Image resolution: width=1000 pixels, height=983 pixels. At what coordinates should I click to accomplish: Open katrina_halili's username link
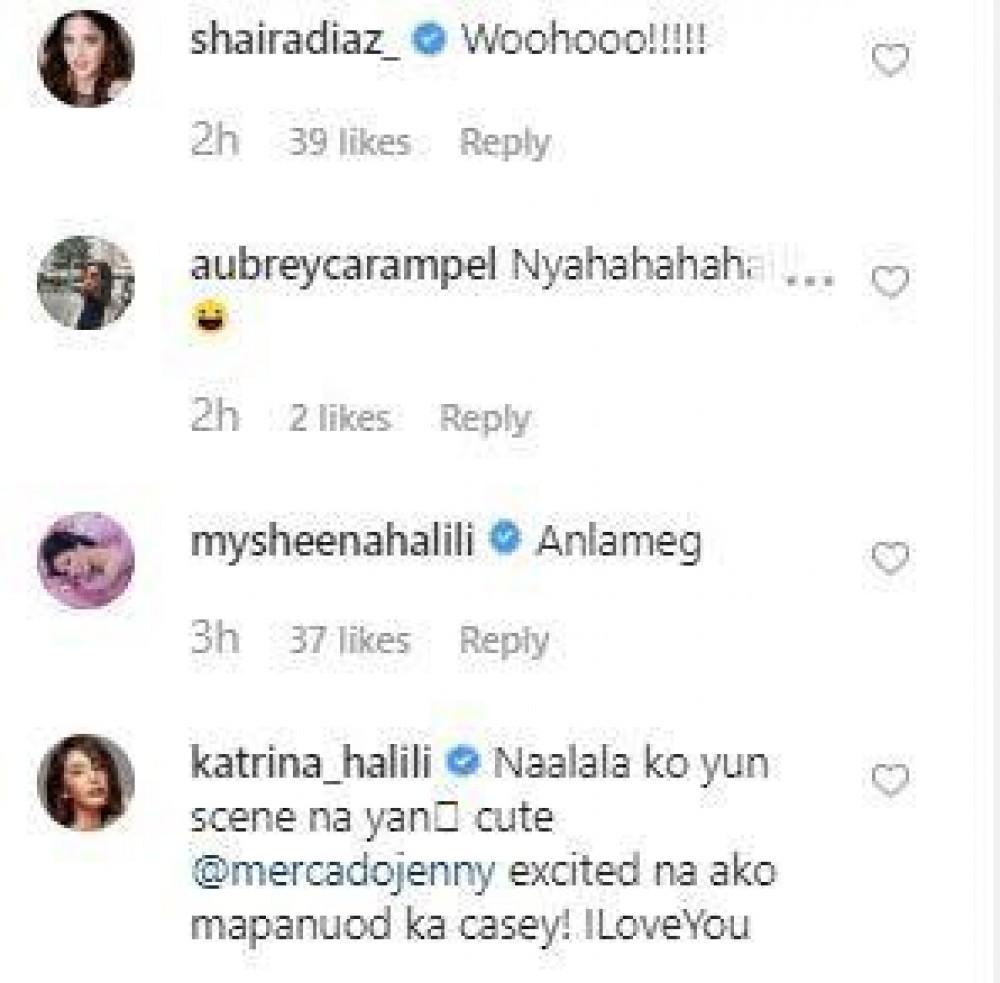pyautogui.click(x=310, y=765)
